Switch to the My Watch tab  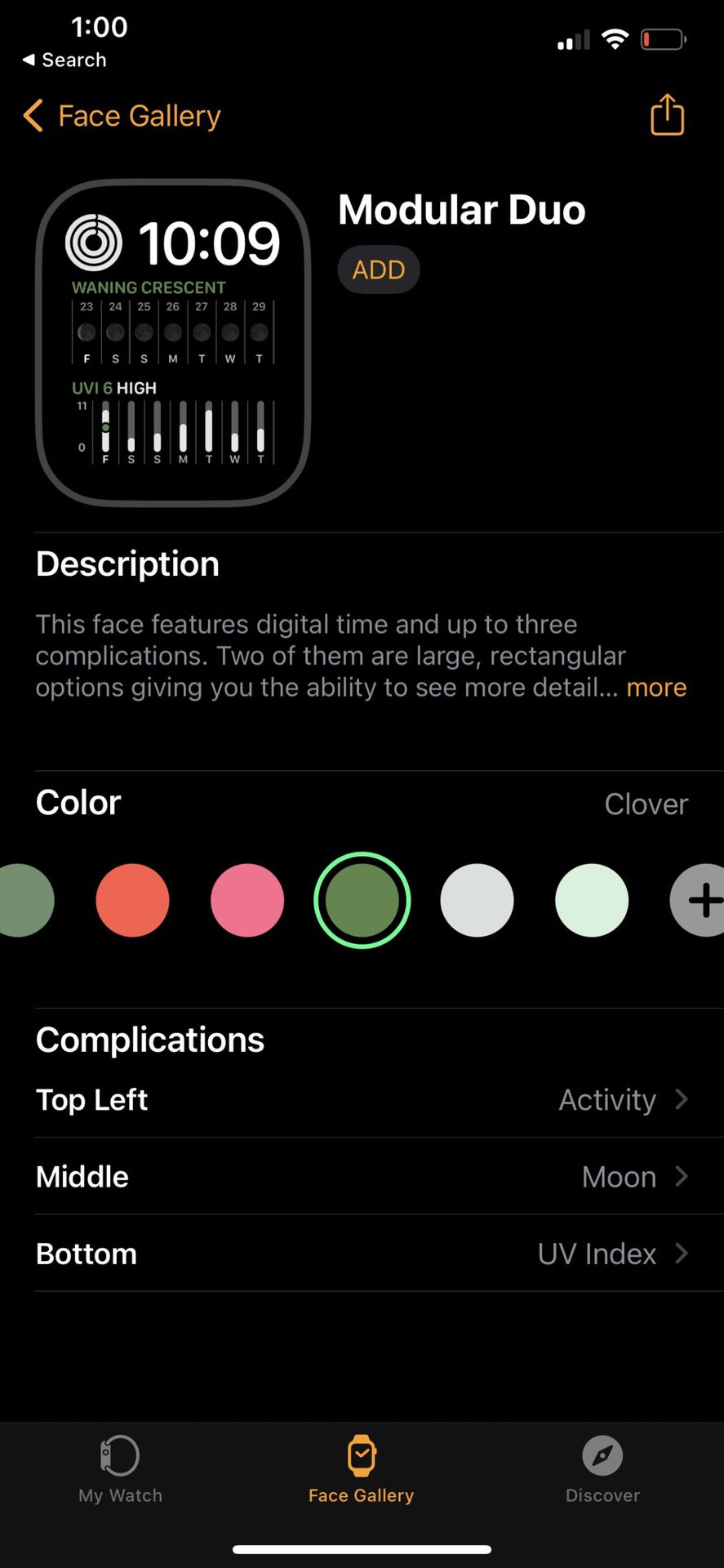(x=121, y=1470)
